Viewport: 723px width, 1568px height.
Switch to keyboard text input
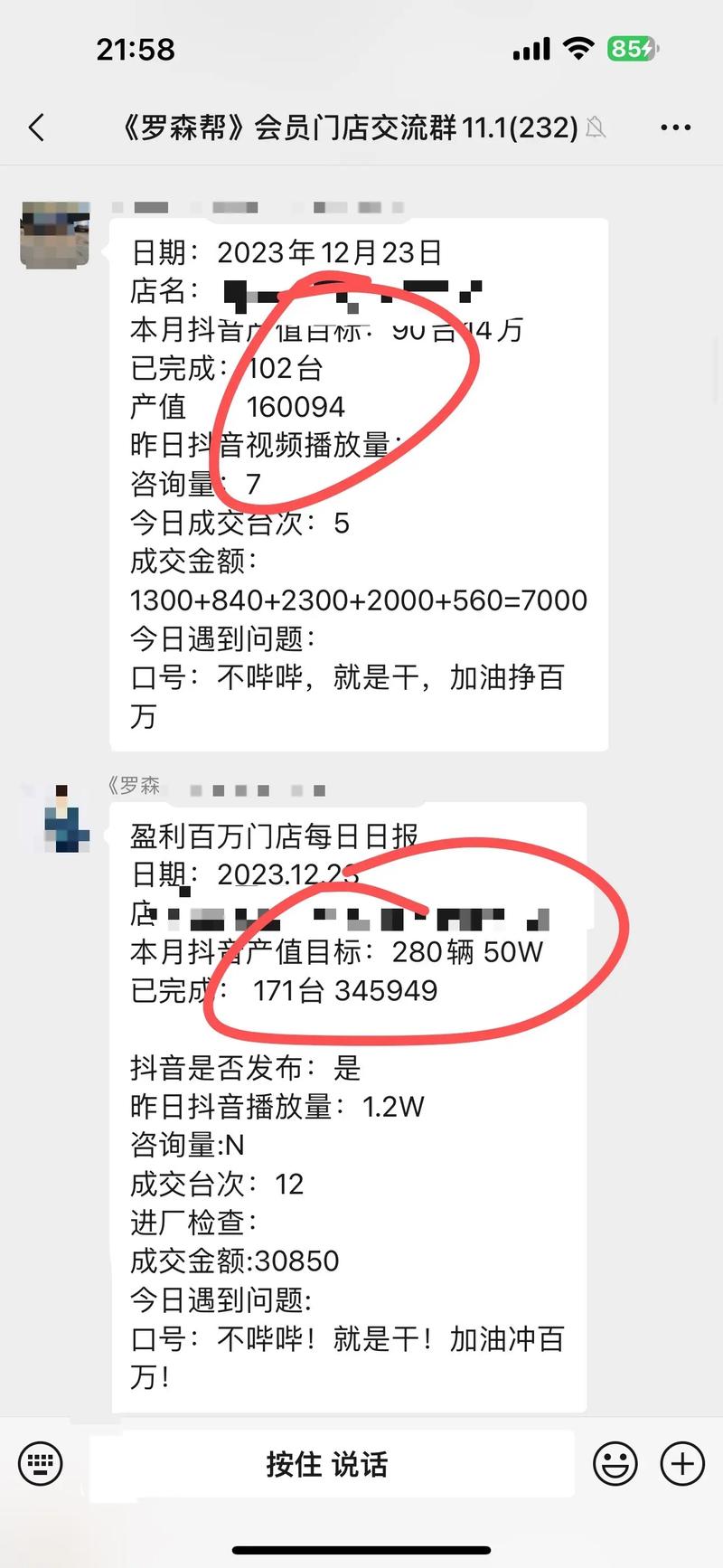pos(41,1462)
